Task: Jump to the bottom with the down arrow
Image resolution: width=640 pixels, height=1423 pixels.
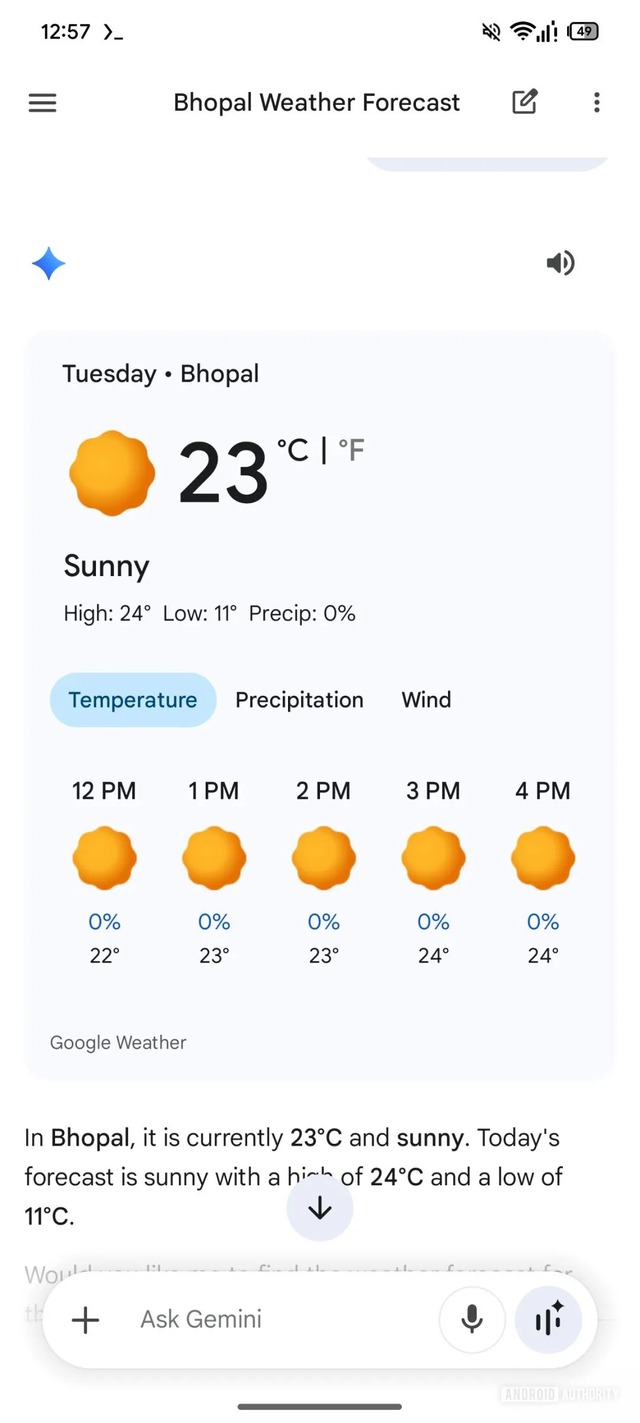Action: [320, 1208]
